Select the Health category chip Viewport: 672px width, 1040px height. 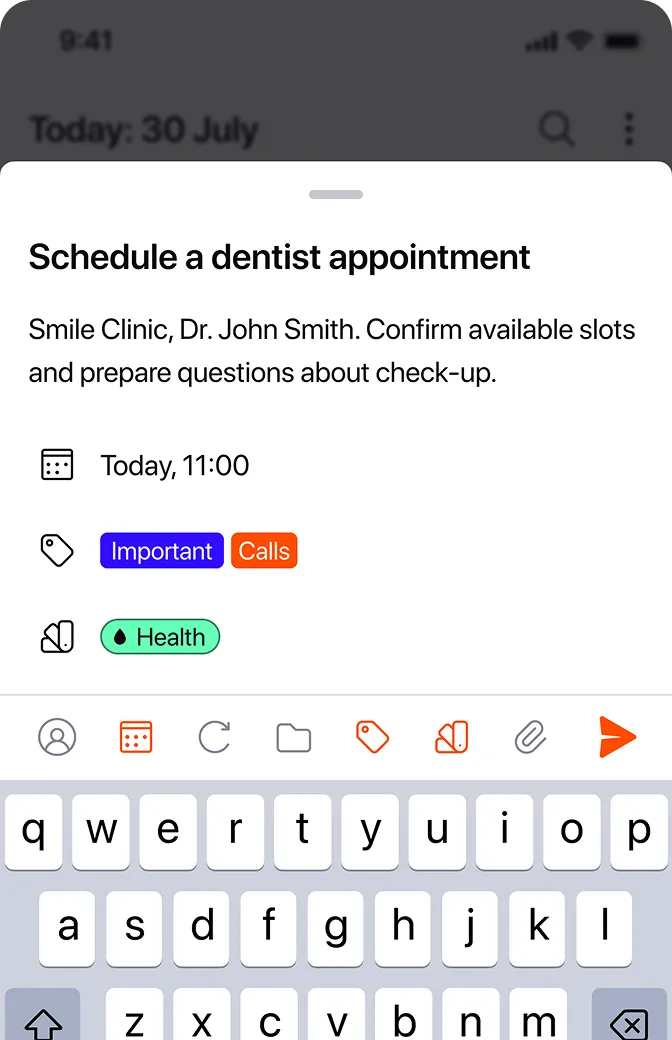(160, 637)
